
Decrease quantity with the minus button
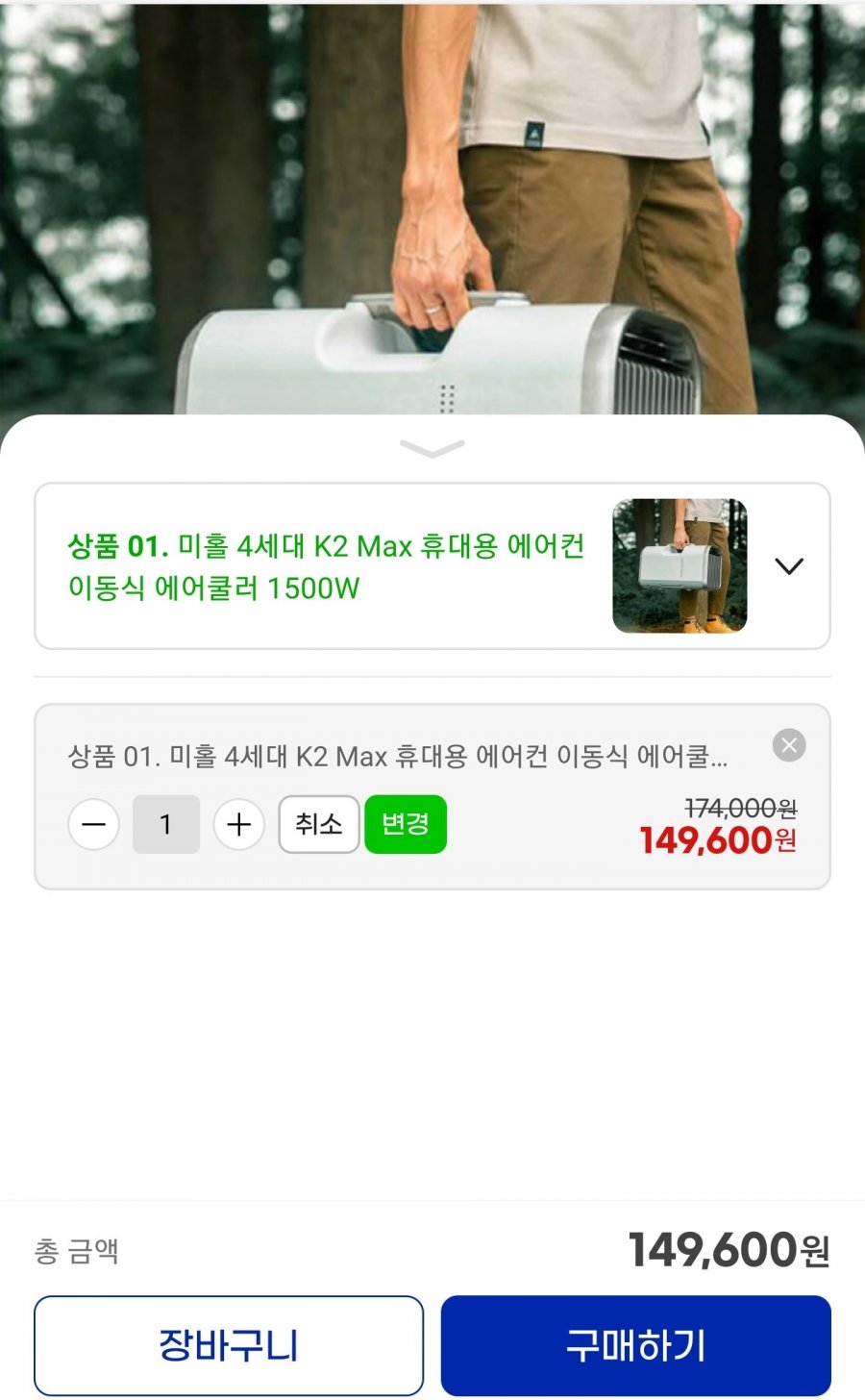coord(94,825)
